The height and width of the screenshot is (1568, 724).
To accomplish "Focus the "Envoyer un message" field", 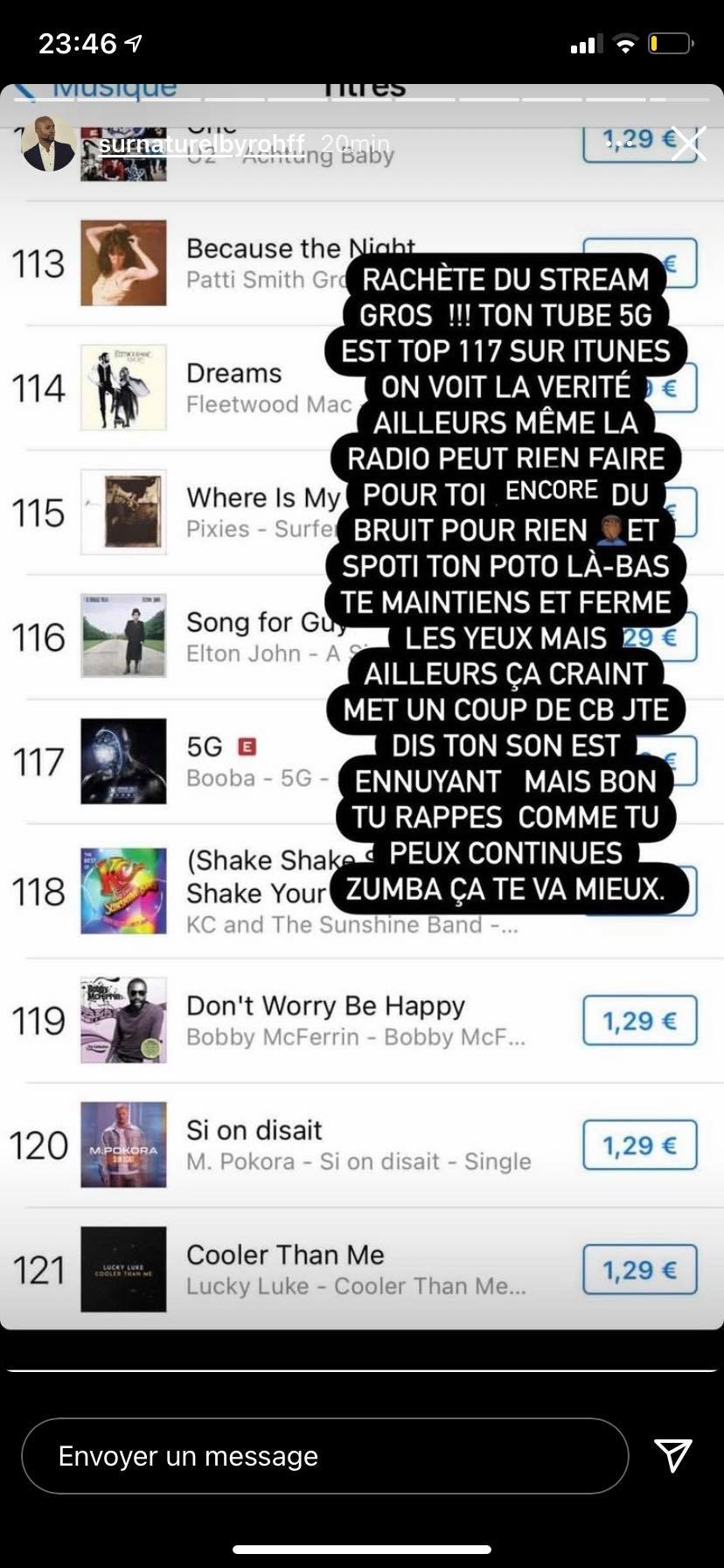I will tap(324, 1456).
